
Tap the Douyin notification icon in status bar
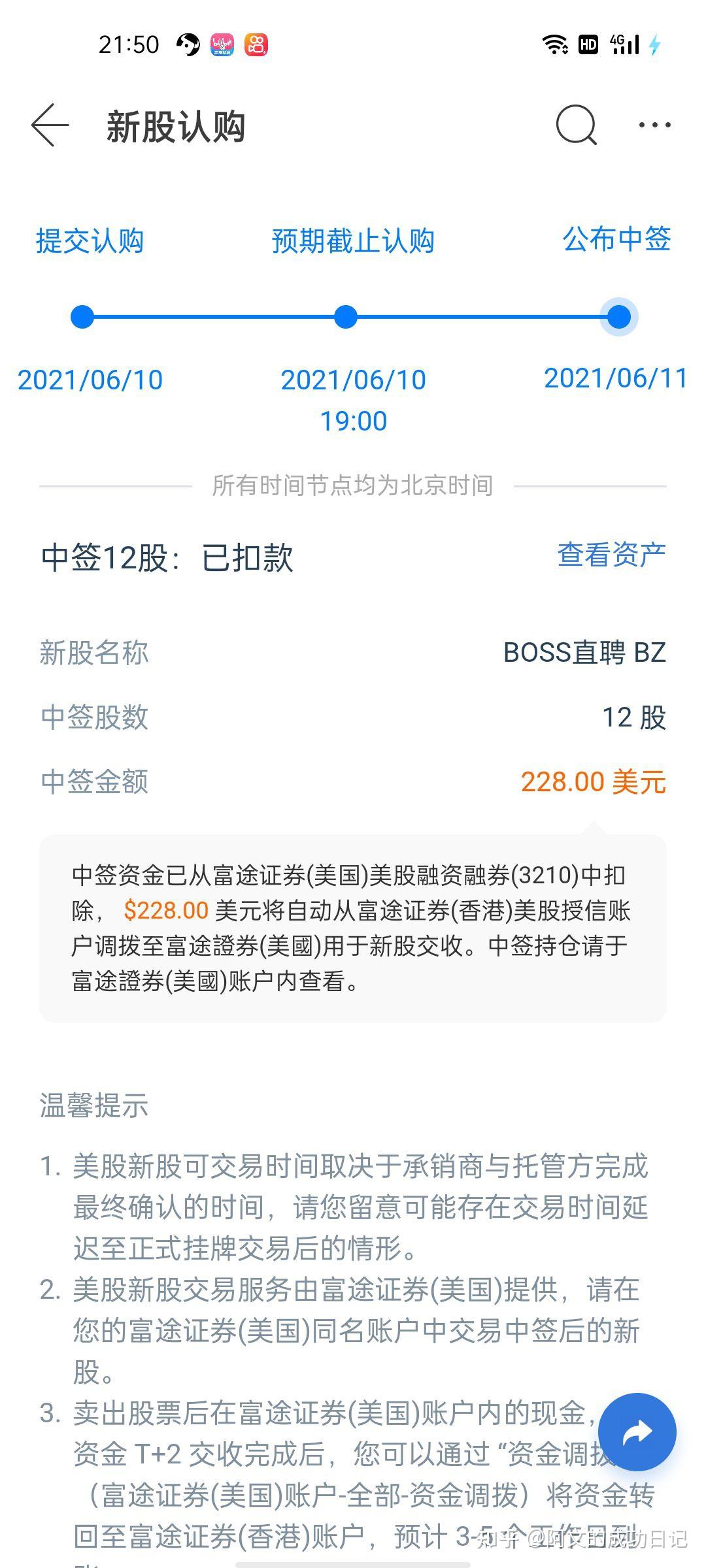(188, 44)
